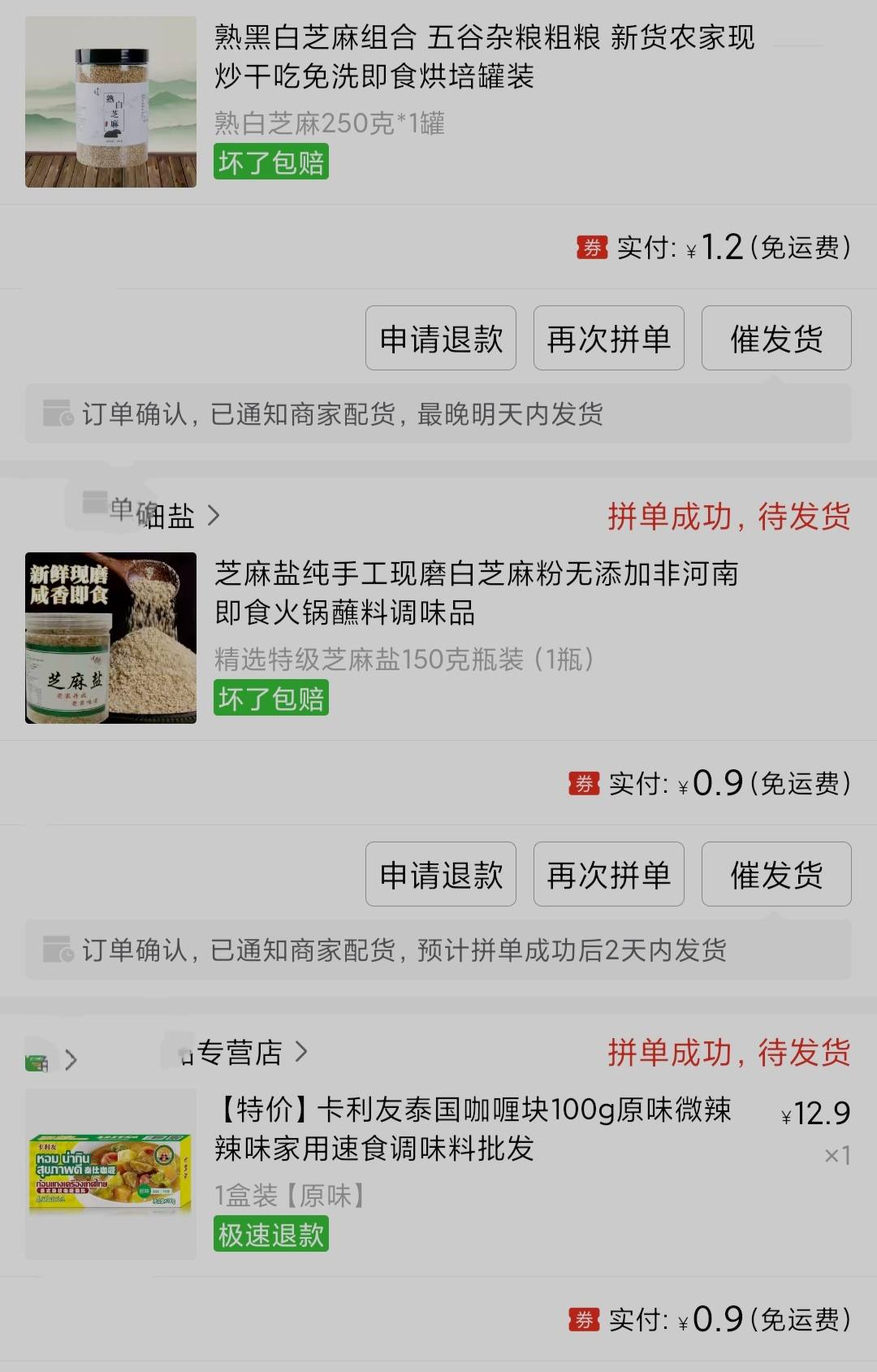Open the 芝麻盐 store using the arrow
This screenshot has width=877, height=1372.
214,515
